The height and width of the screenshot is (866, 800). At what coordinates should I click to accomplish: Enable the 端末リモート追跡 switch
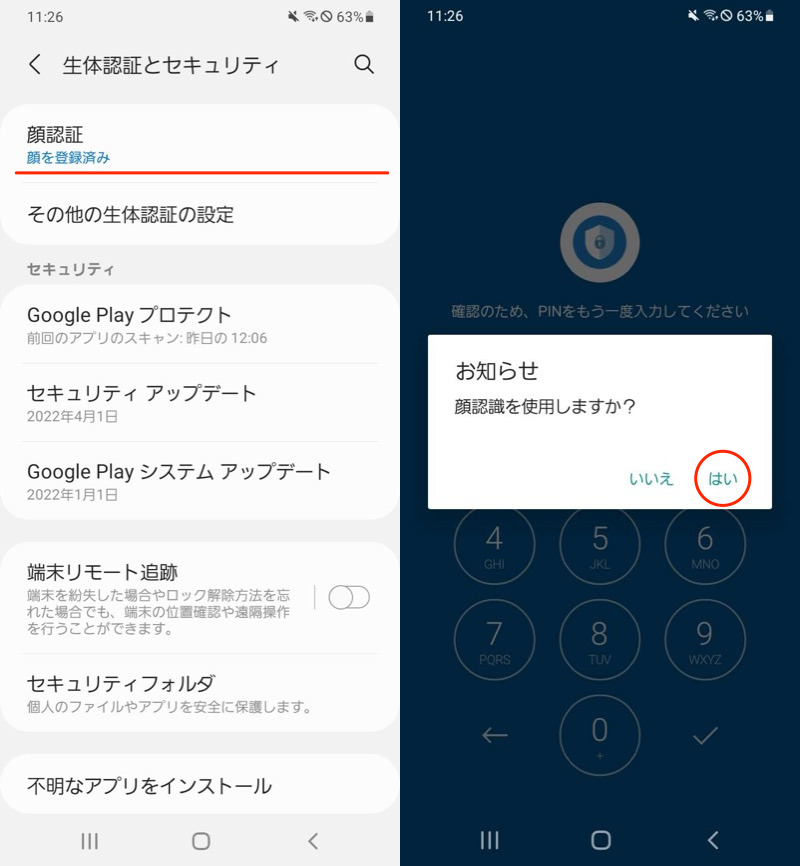coord(349,598)
